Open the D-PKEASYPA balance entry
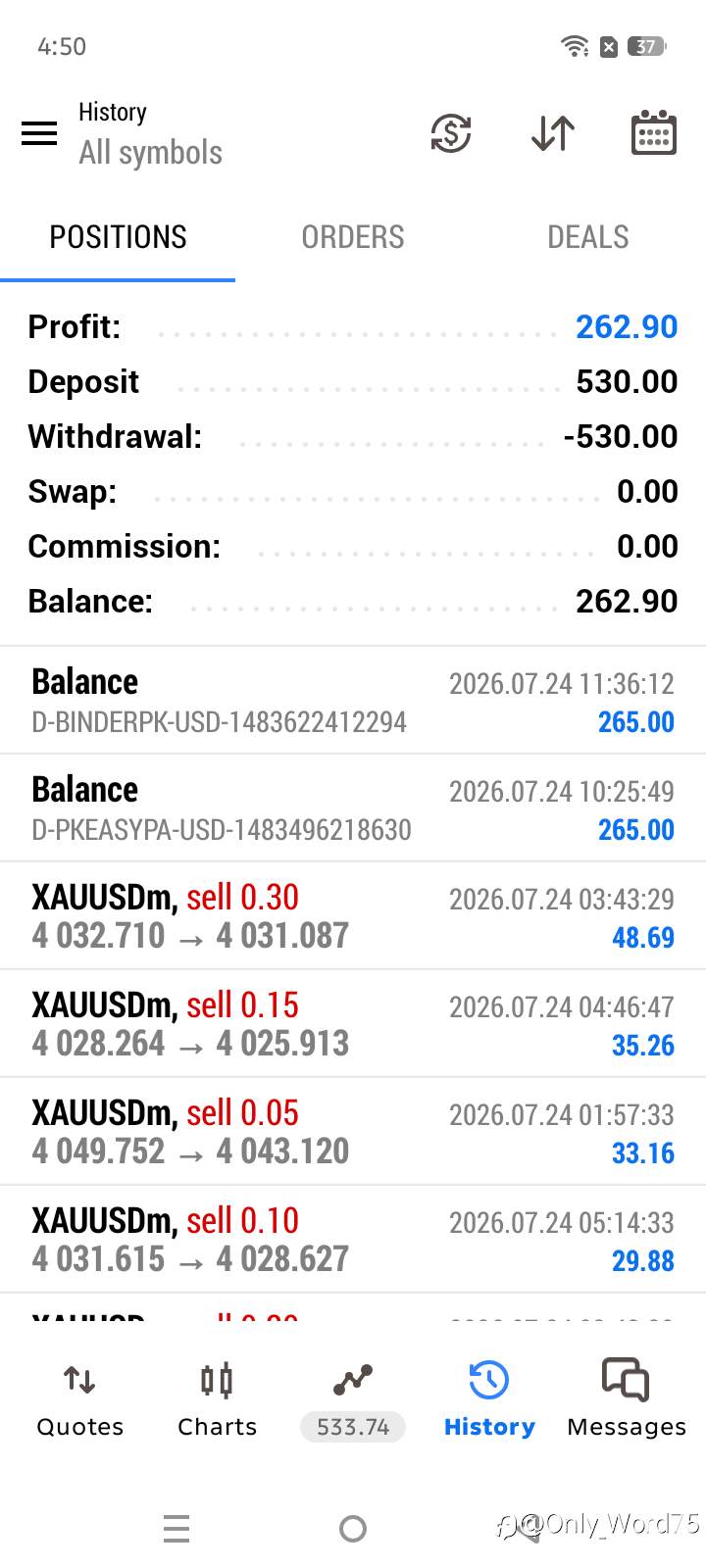 point(353,808)
